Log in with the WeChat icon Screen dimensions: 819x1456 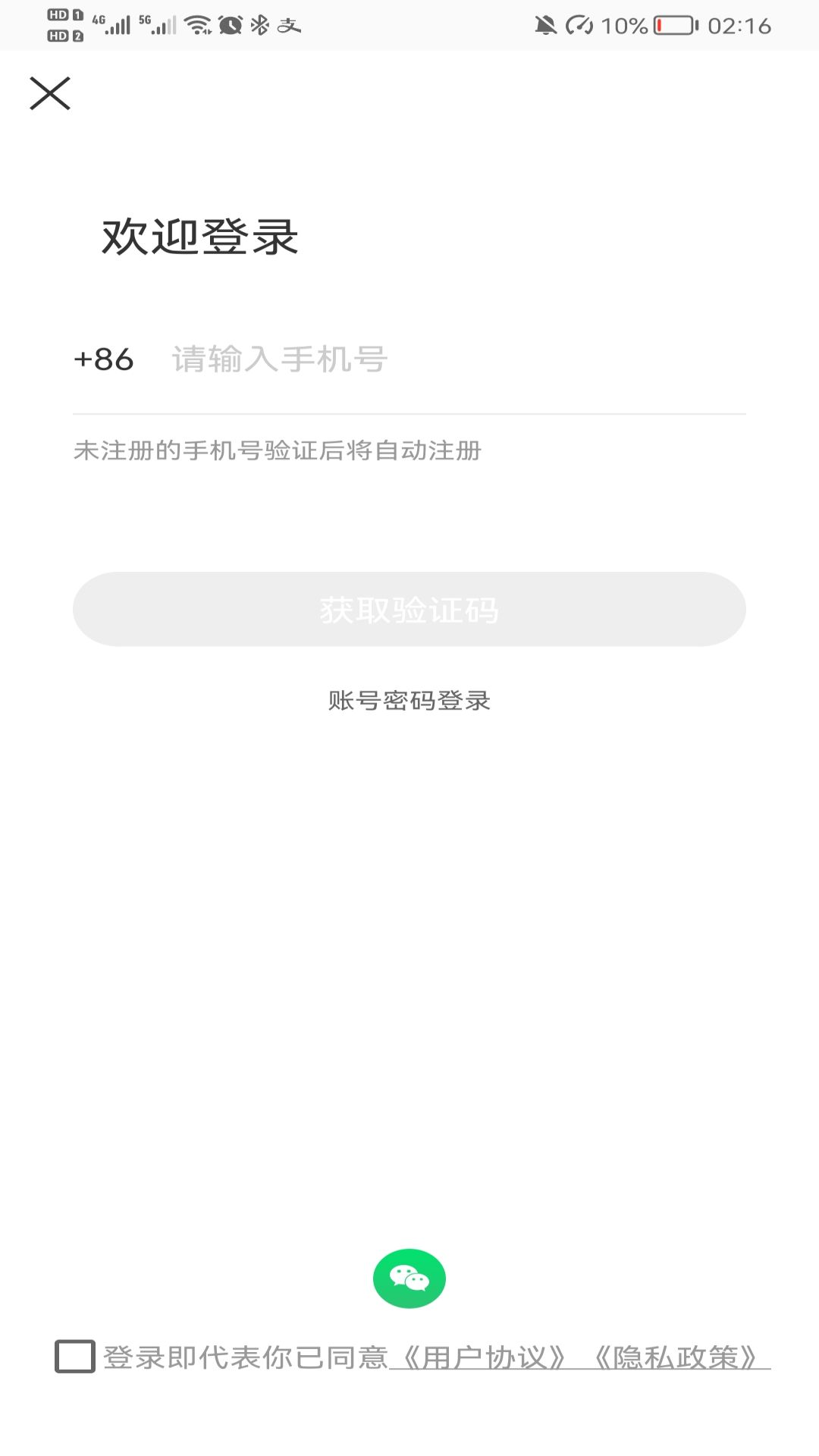(x=409, y=1279)
